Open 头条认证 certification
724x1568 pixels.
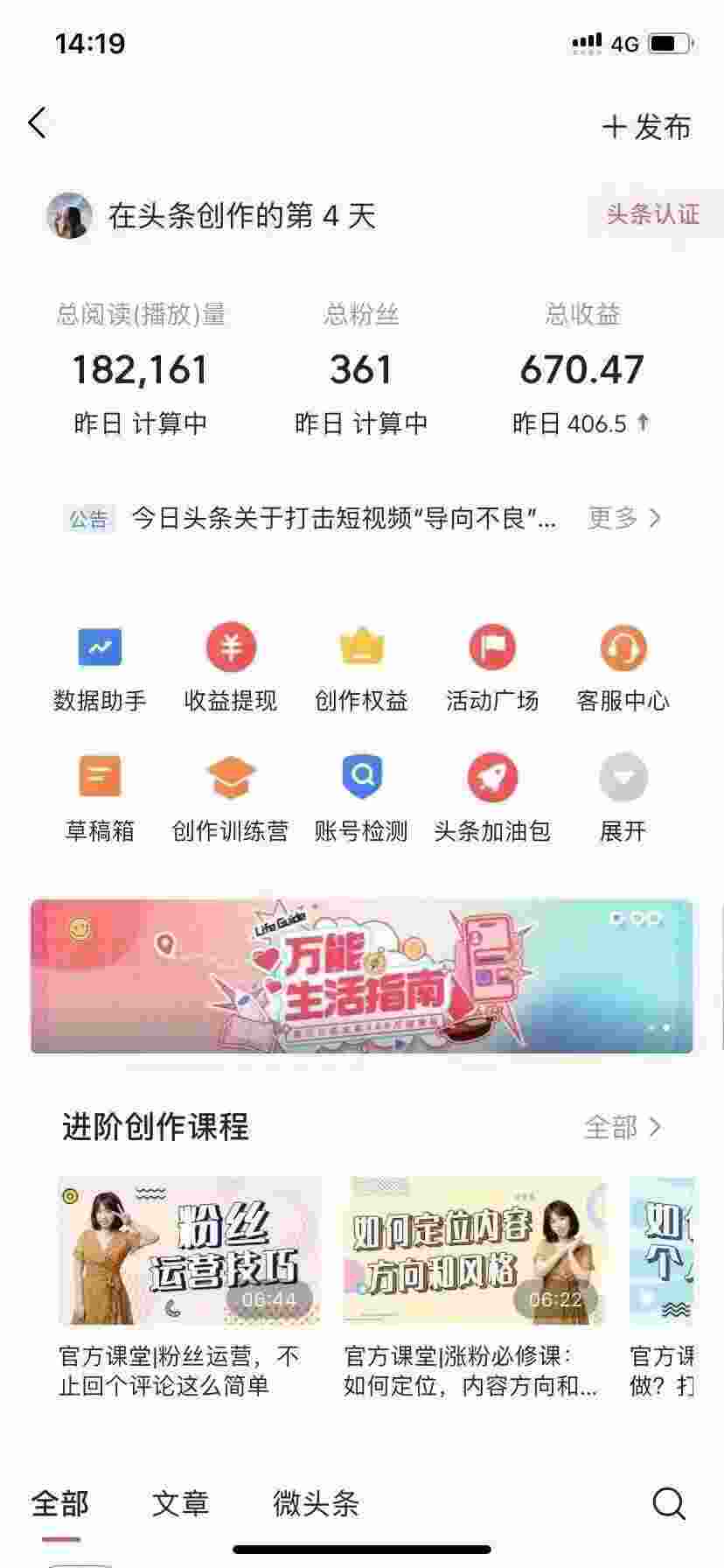[x=652, y=214]
